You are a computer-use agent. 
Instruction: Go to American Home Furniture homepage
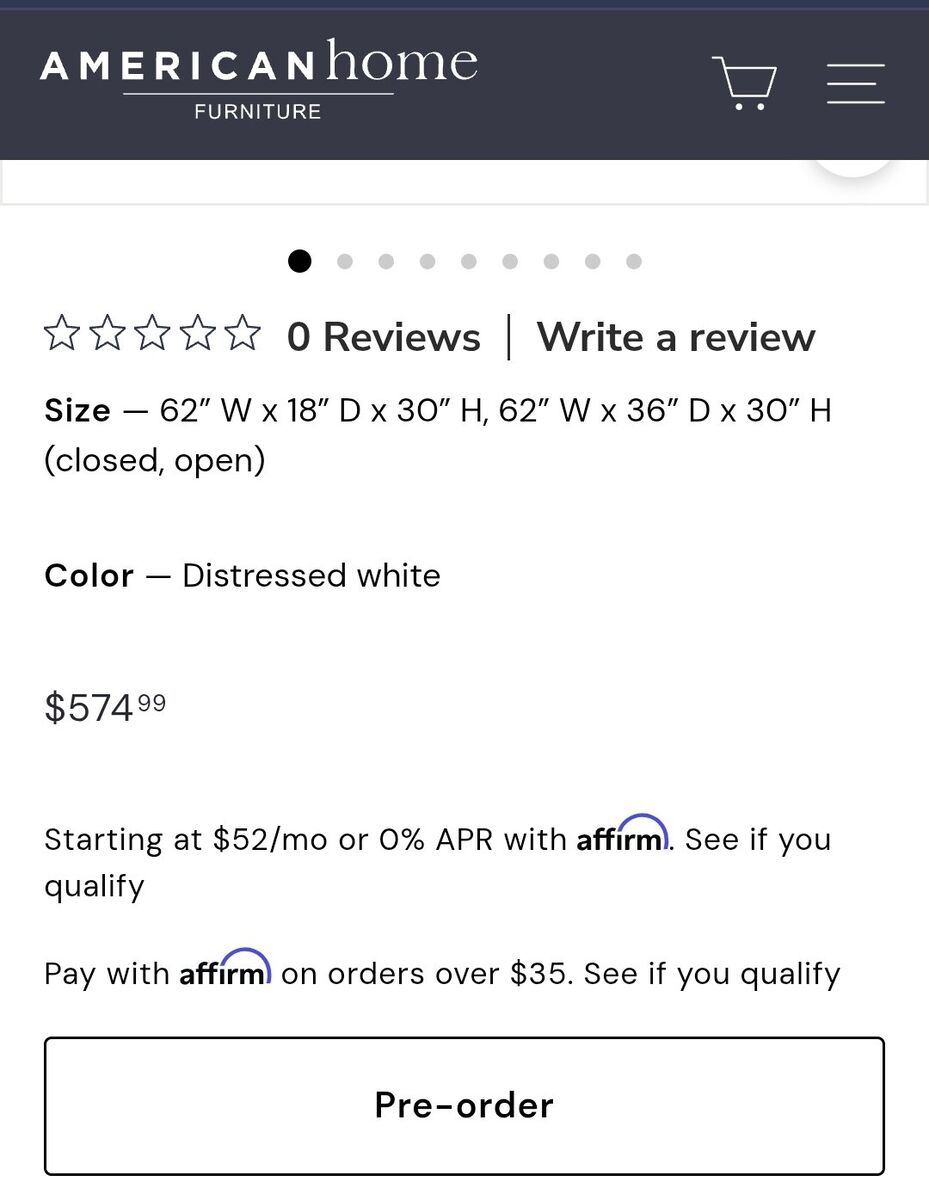tap(258, 80)
